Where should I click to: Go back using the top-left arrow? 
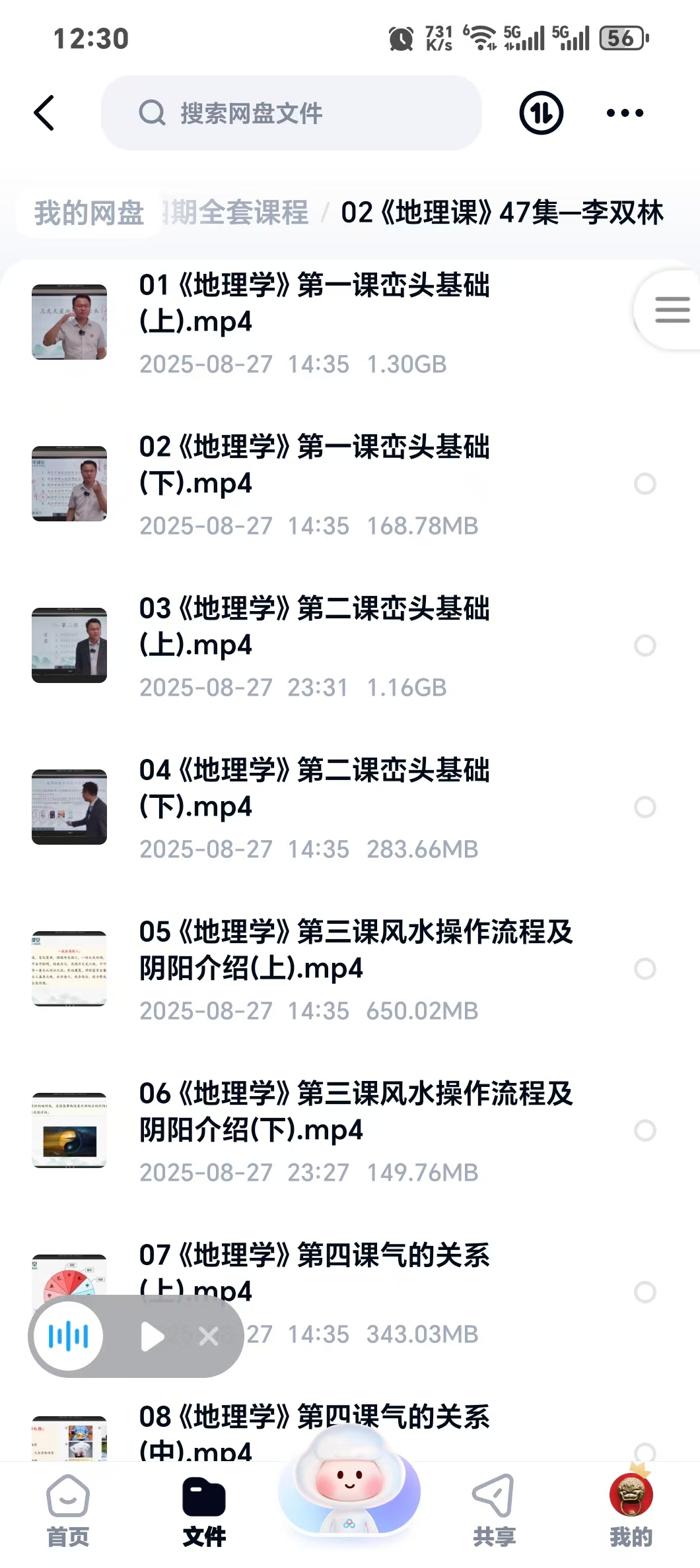[44, 113]
